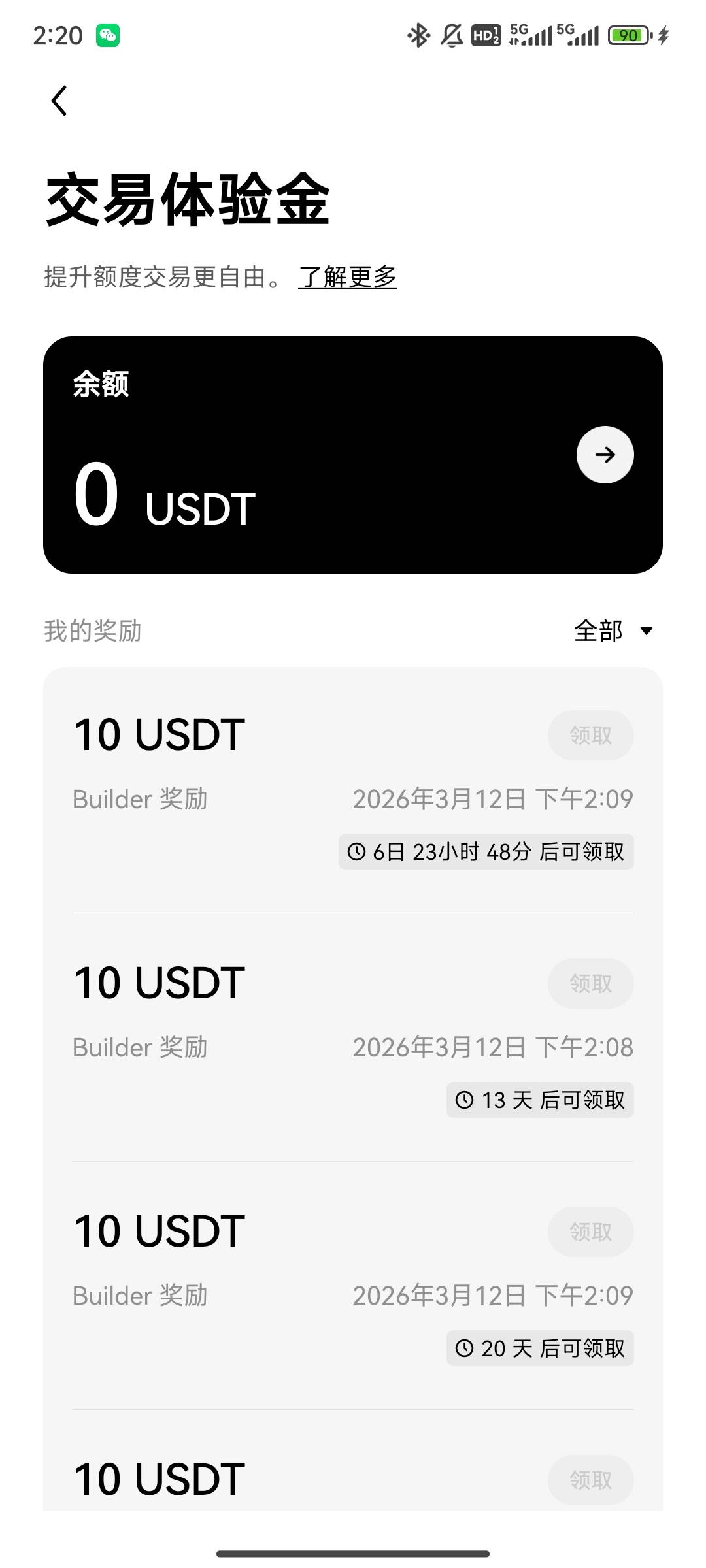Expand the 全部 rewards filter dropdown
This screenshot has height=1568, width=706.
(x=613, y=631)
